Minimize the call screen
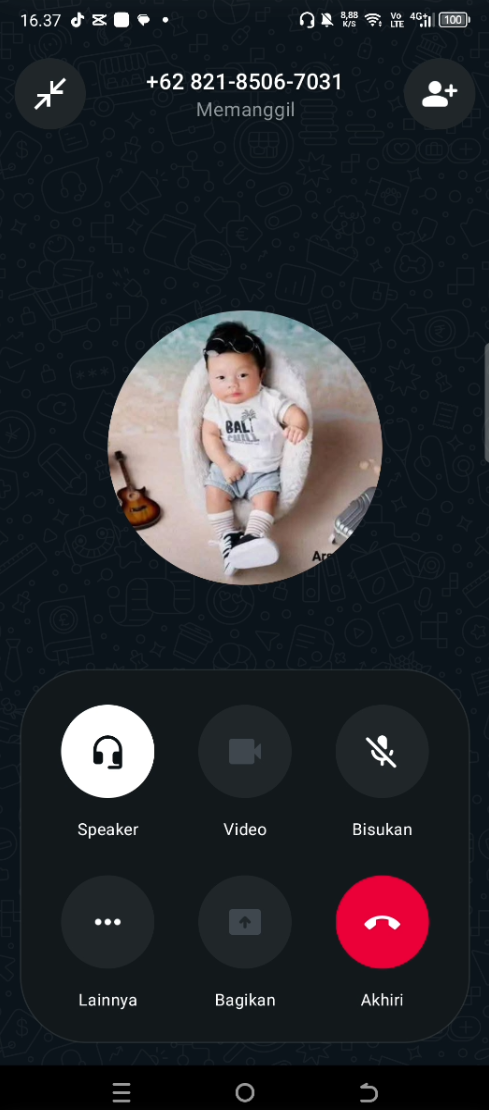The image size is (489, 1110). [x=50, y=93]
